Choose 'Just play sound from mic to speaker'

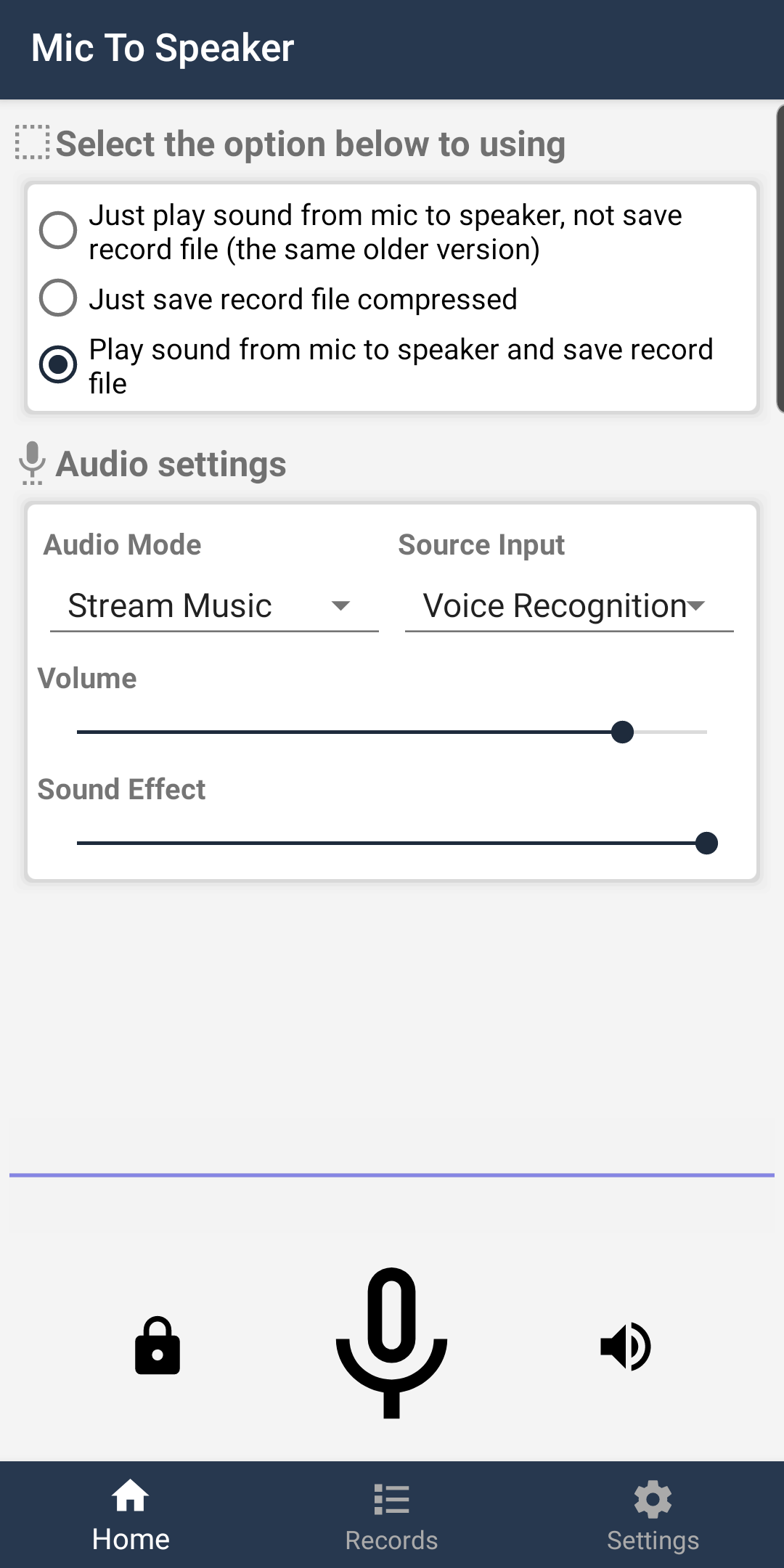point(60,230)
